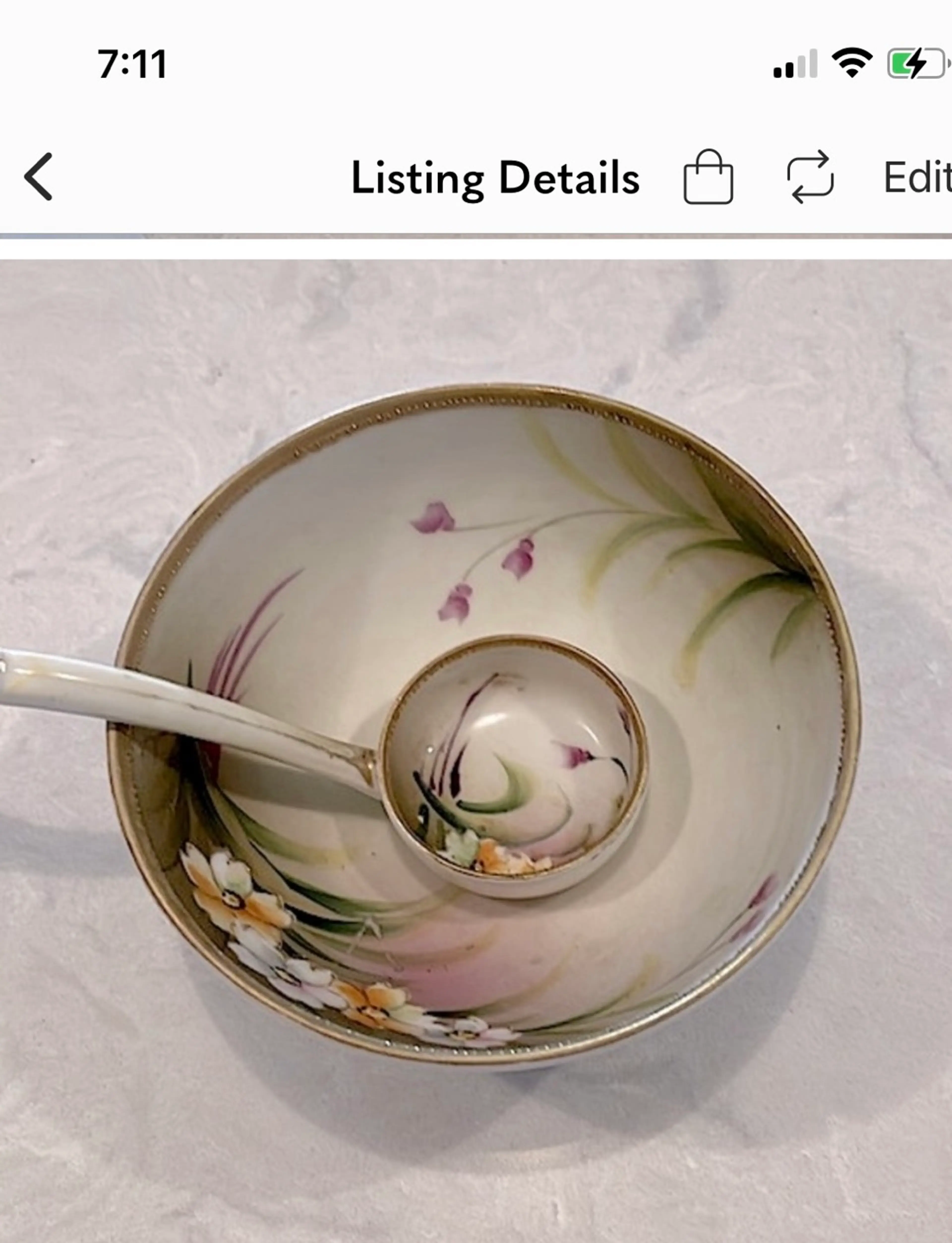
Task: Tap the share/repost arrows icon
Action: 810,177
